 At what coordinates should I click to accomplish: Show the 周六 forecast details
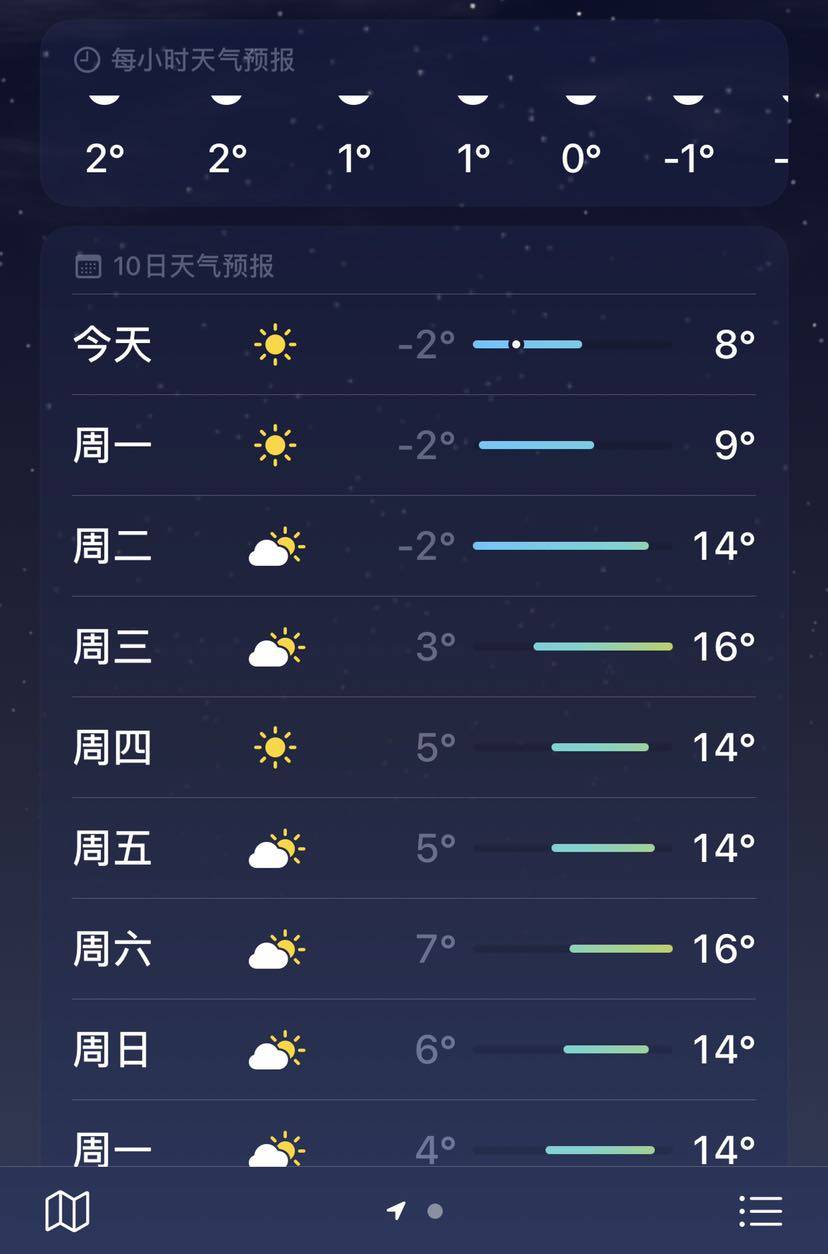click(x=414, y=949)
